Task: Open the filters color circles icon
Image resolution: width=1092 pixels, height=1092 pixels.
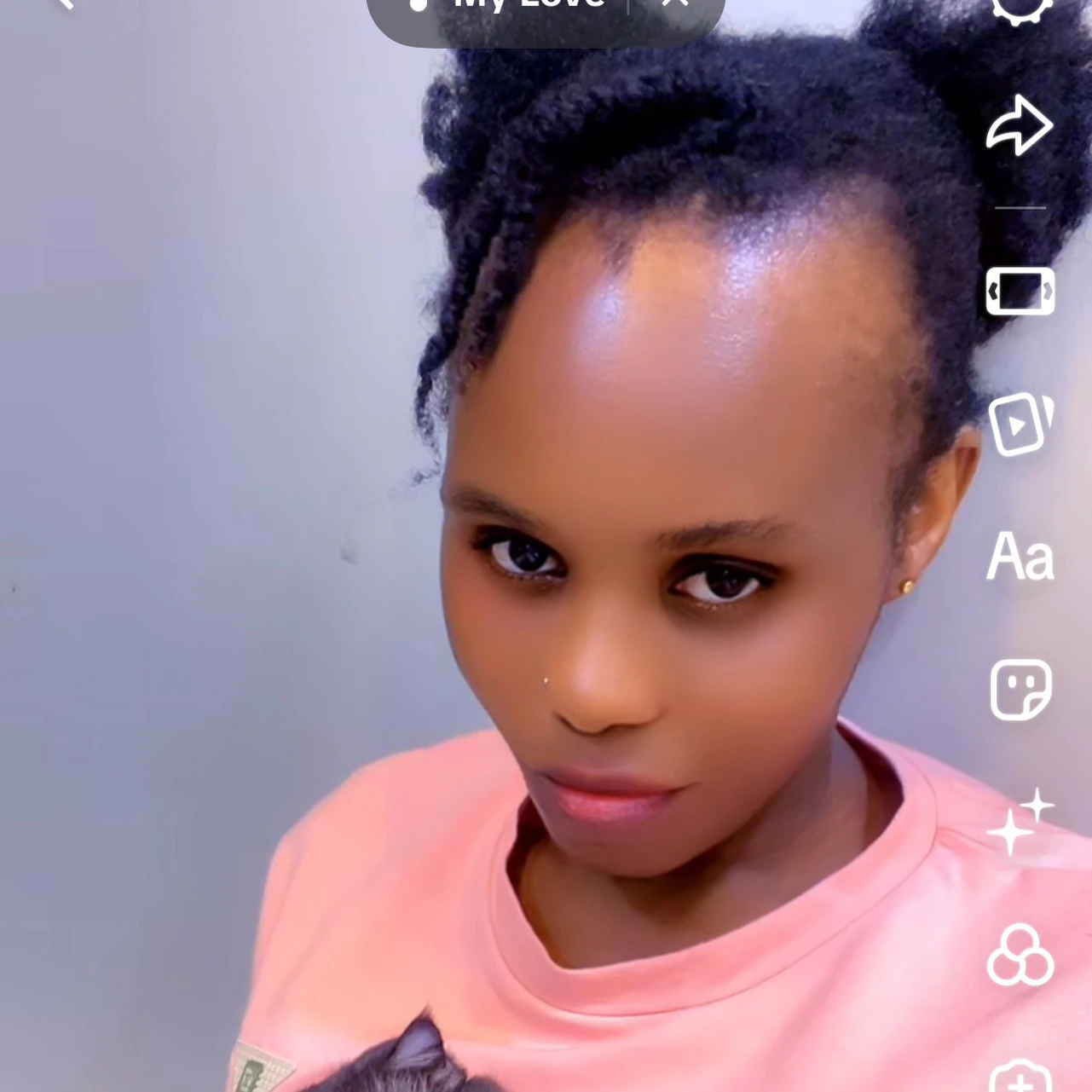Action: (x=1020, y=955)
